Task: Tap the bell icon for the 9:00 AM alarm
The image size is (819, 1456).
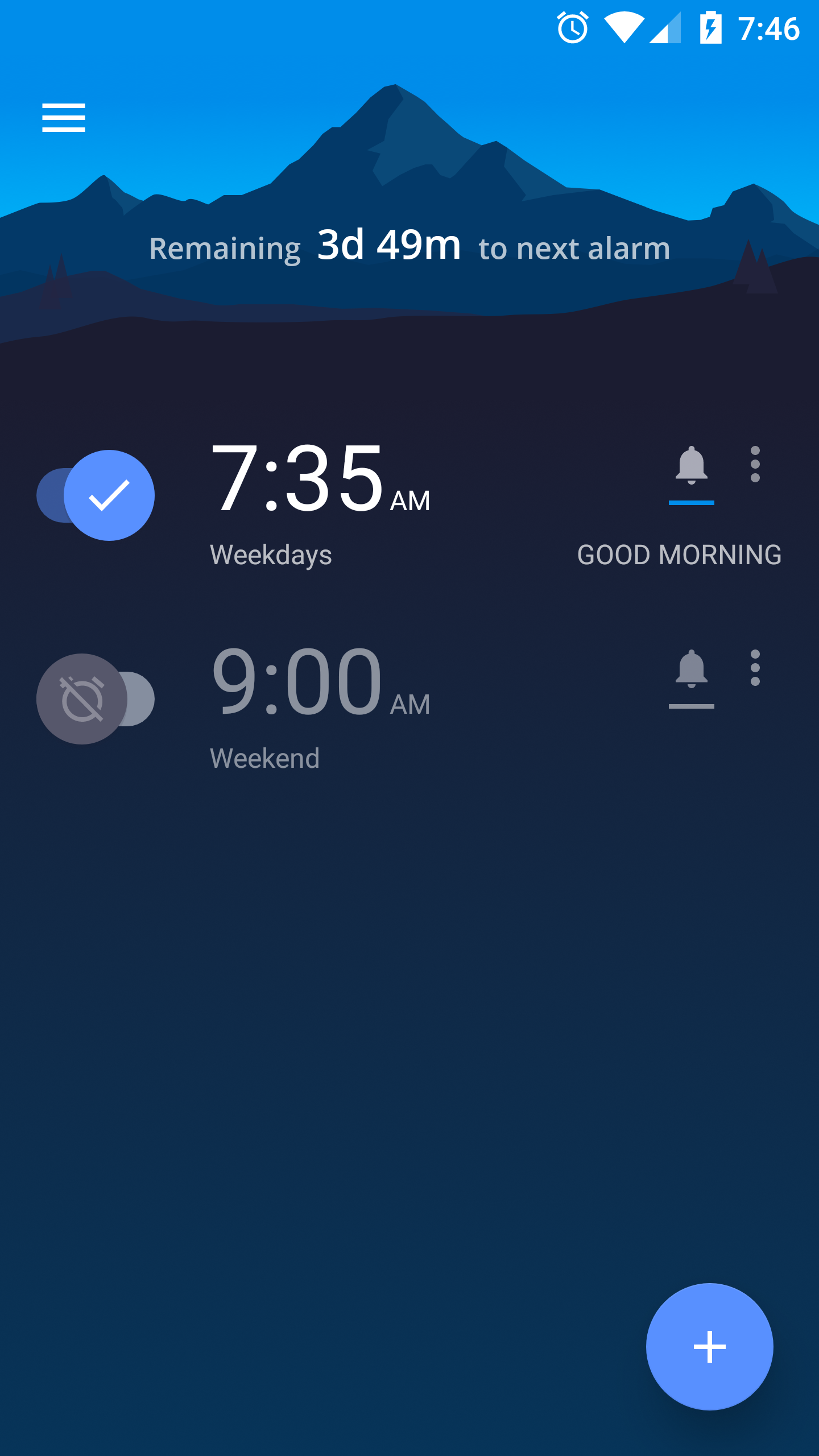Action: 691,670
